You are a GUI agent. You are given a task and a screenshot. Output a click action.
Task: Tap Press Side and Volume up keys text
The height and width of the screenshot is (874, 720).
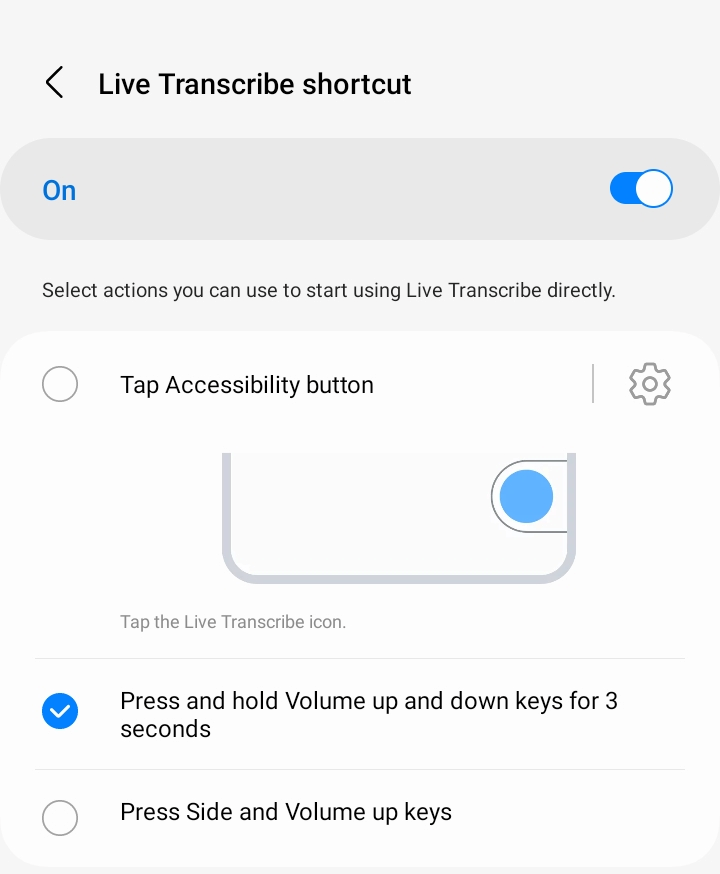click(286, 812)
